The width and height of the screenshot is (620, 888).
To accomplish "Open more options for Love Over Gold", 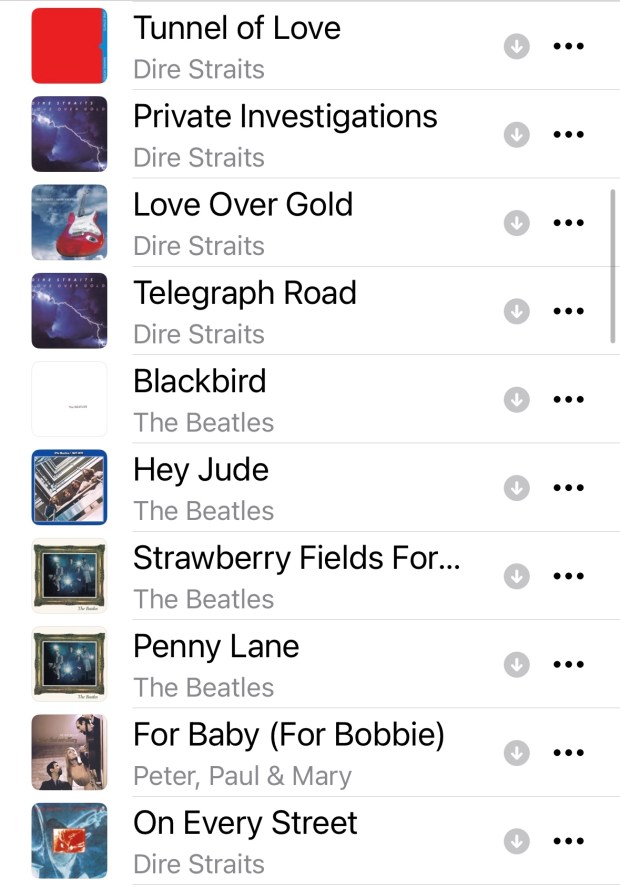I will [x=568, y=222].
